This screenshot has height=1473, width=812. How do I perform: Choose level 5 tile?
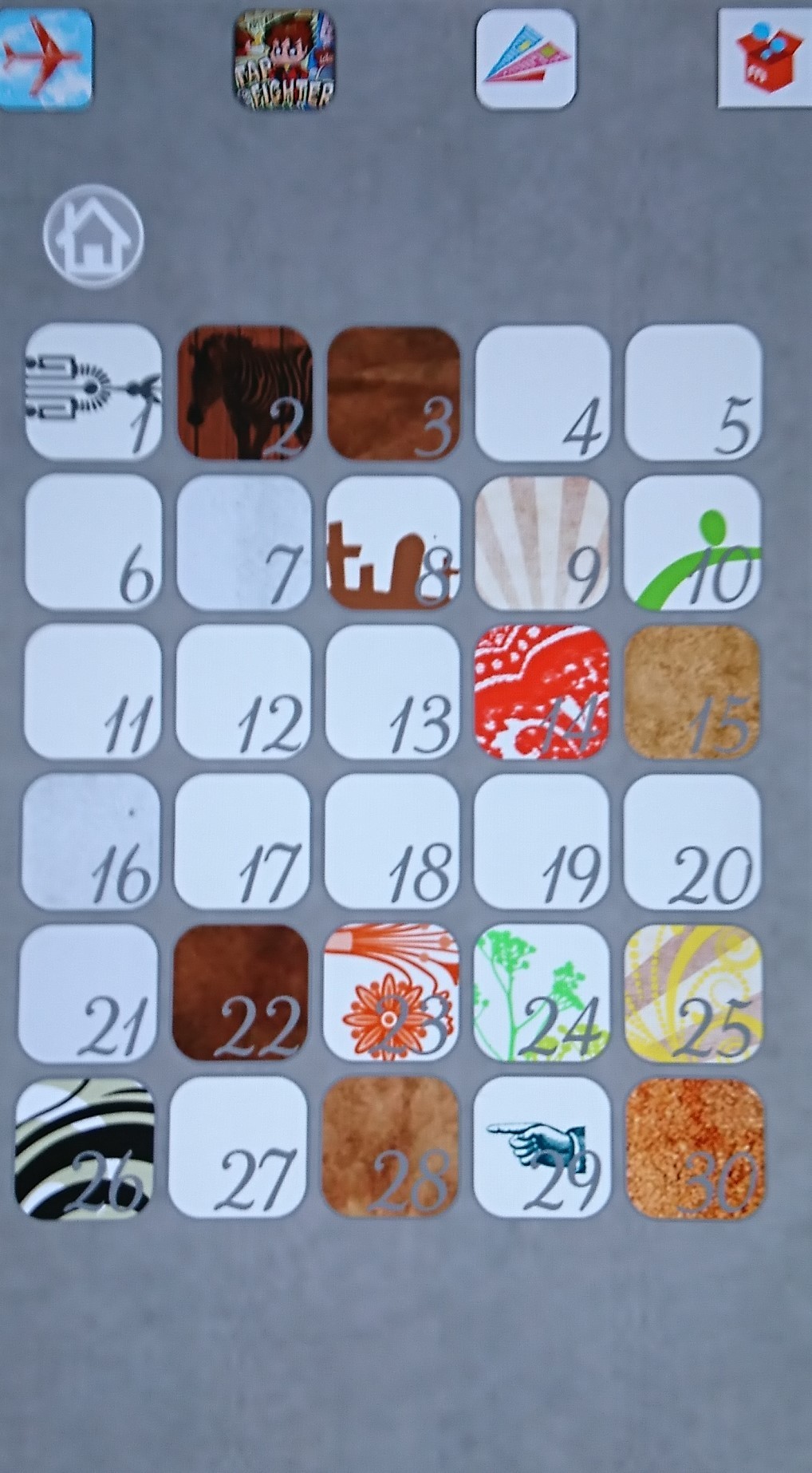pos(693,392)
